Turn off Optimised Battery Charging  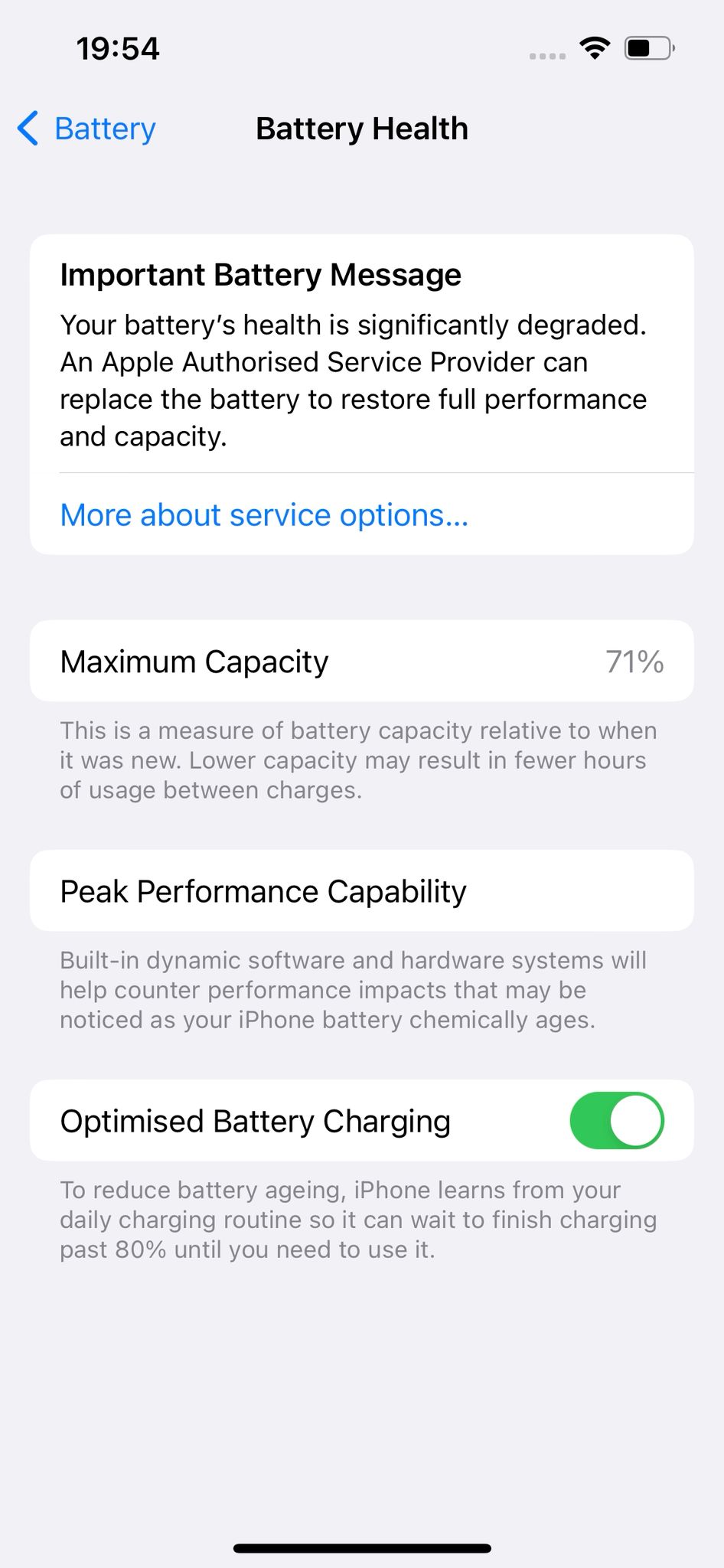click(616, 1121)
